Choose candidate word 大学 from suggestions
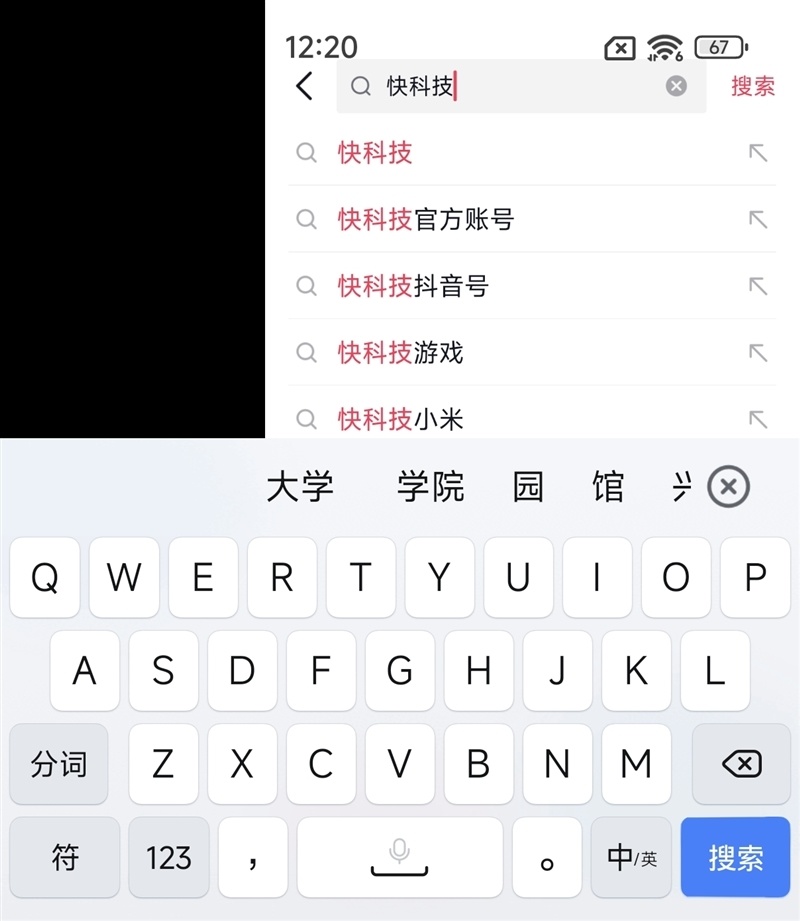 (298, 487)
